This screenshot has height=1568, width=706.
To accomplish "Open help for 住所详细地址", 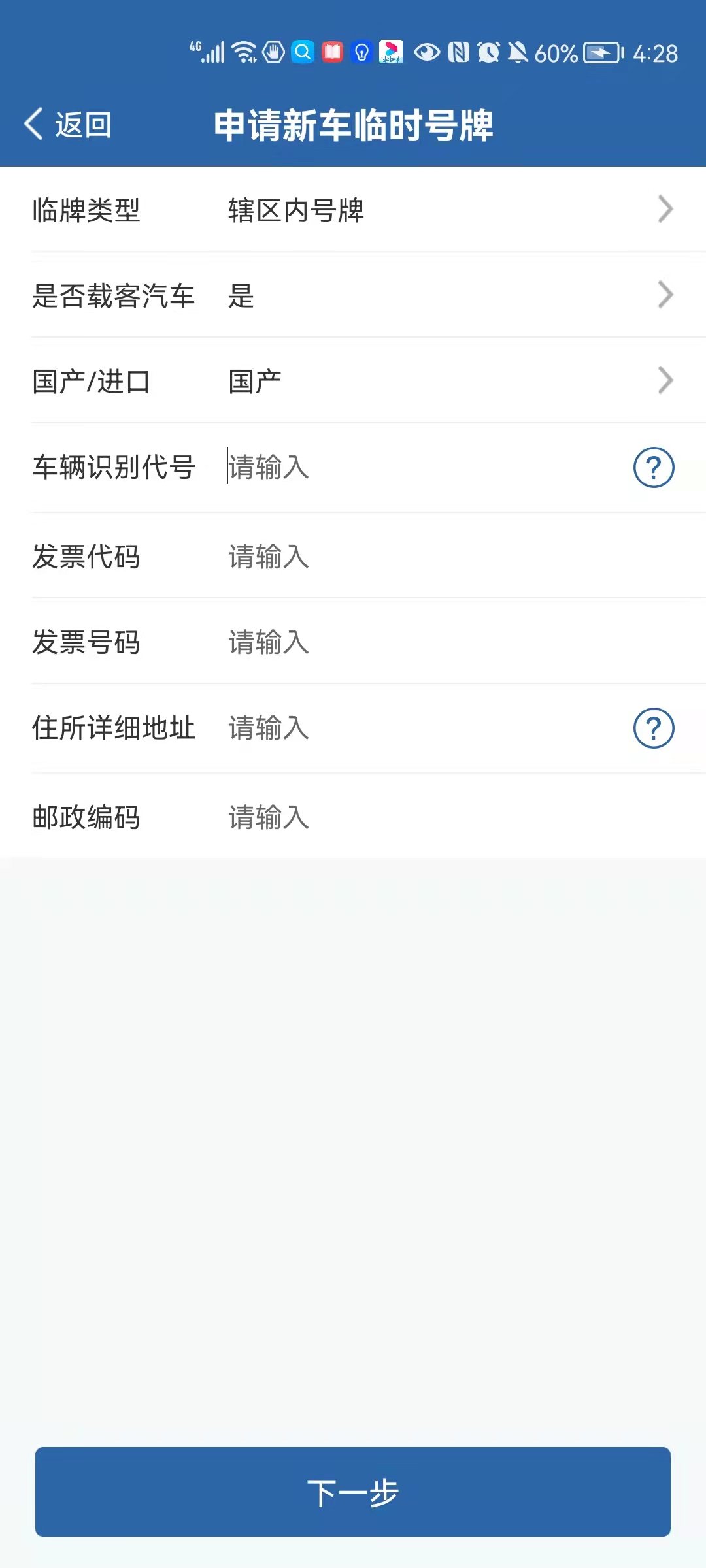I will coord(654,728).
